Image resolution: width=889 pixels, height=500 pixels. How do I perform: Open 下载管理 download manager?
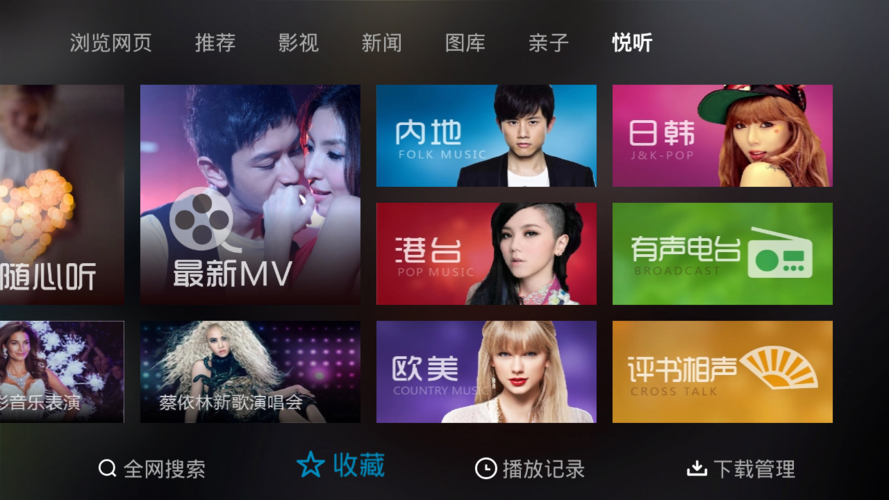741,469
